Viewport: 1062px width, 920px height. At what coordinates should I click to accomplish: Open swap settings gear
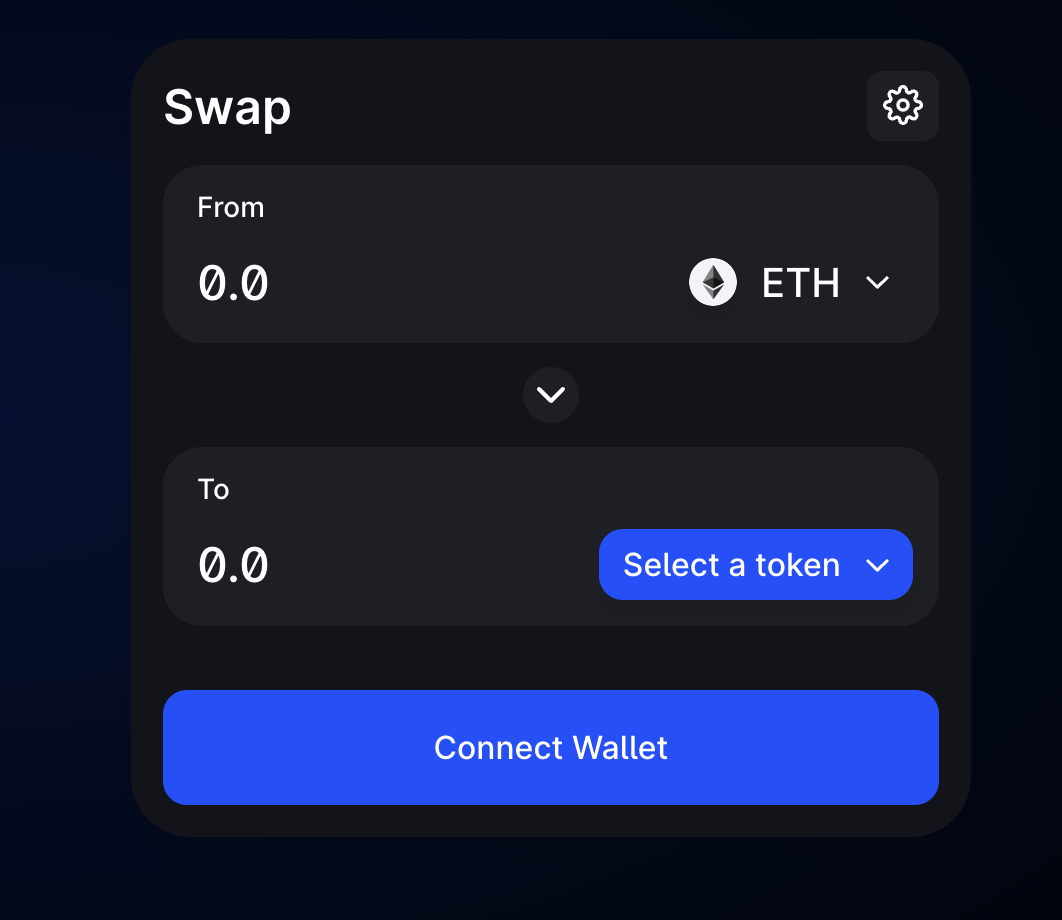(902, 106)
